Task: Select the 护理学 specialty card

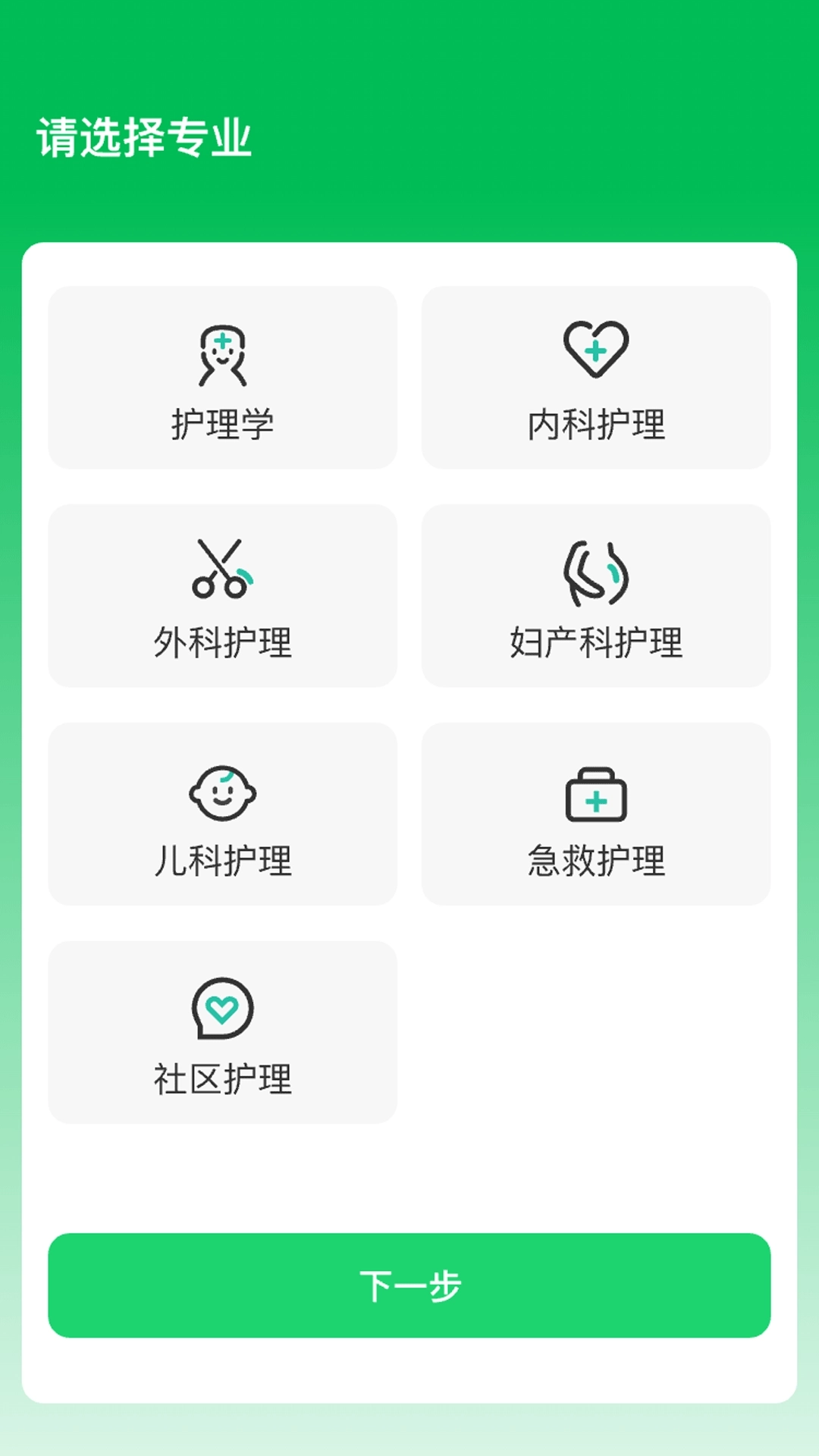Action: point(222,377)
